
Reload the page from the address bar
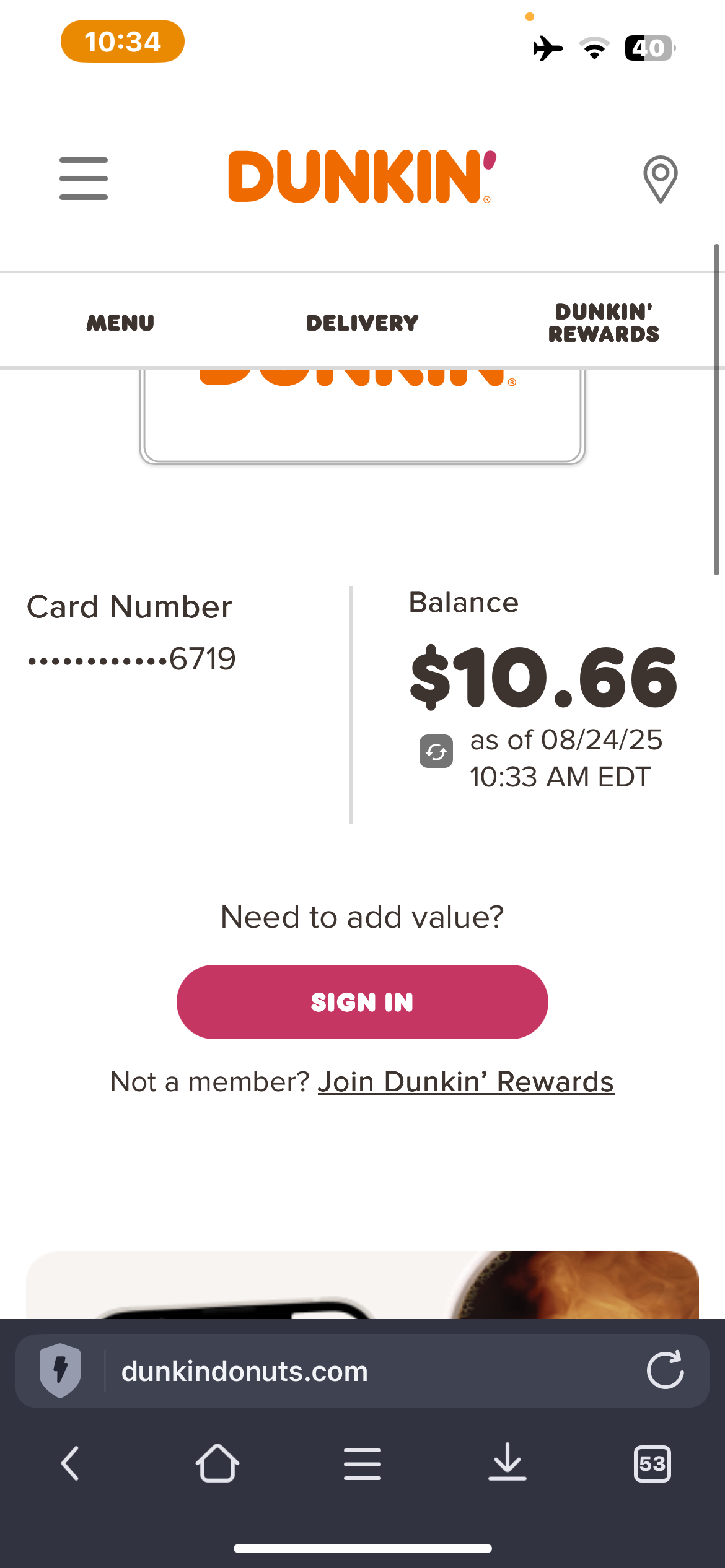click(x=666, y=1370)
